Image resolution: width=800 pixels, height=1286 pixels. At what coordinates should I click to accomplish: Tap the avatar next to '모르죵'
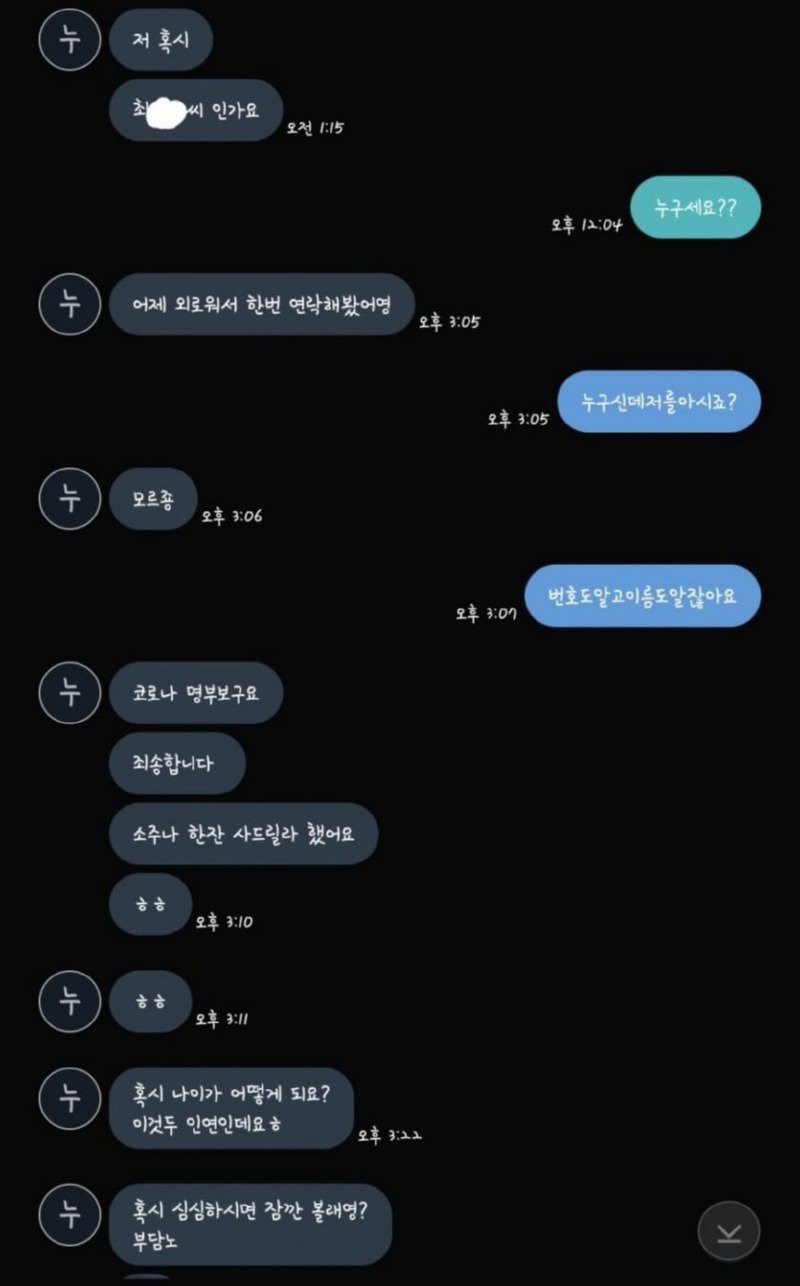pyautogui.click(x=69, y=497)
